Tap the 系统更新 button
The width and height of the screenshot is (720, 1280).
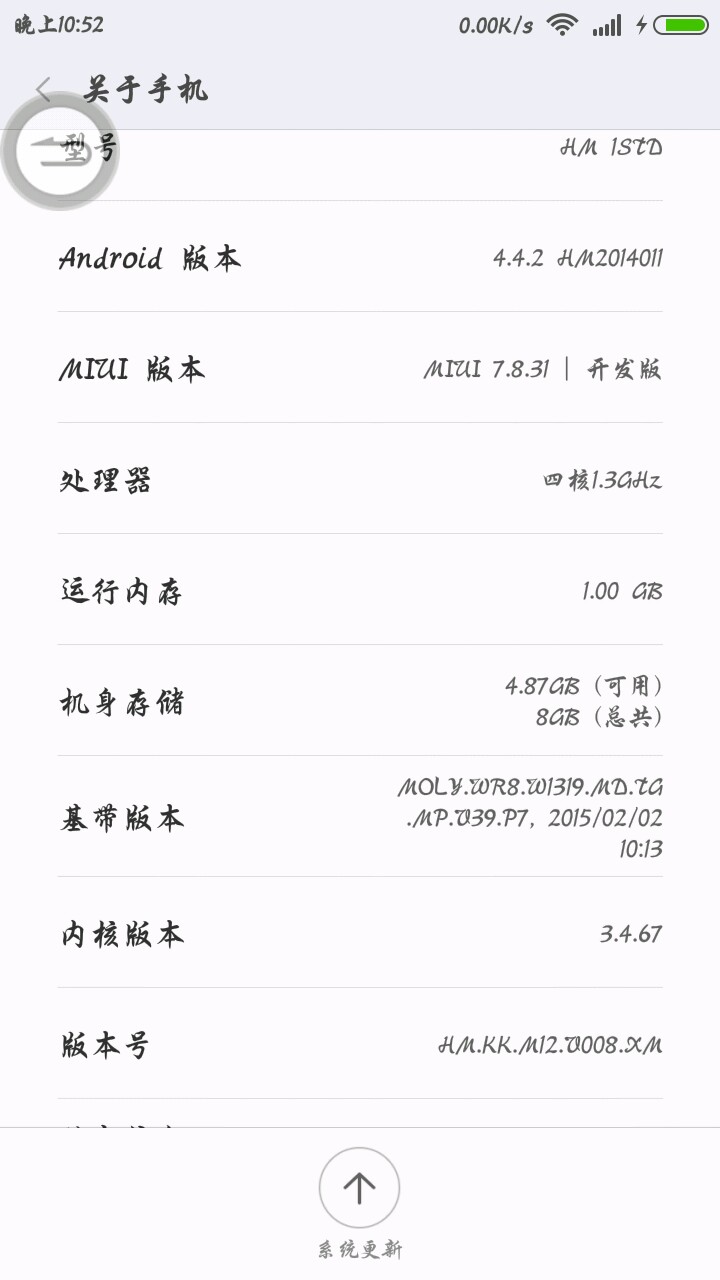(x=359, y=1188)
